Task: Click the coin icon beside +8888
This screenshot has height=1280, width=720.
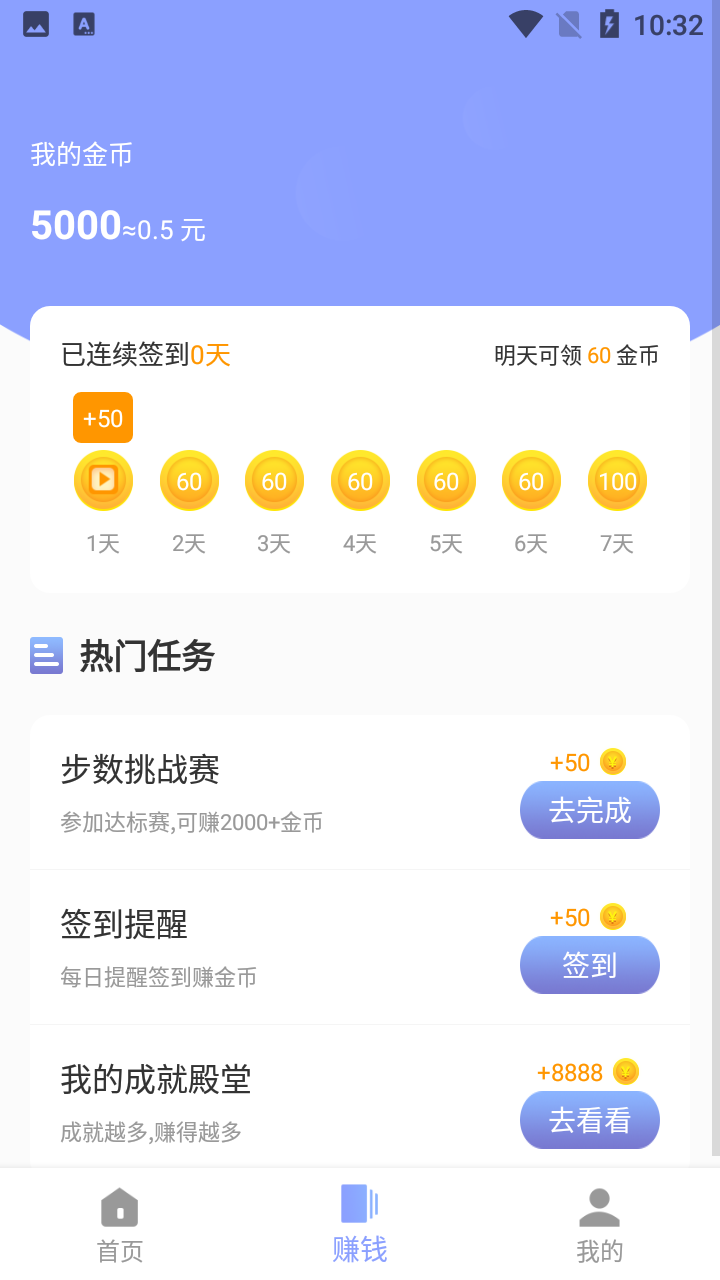Action: [627, 1072]
